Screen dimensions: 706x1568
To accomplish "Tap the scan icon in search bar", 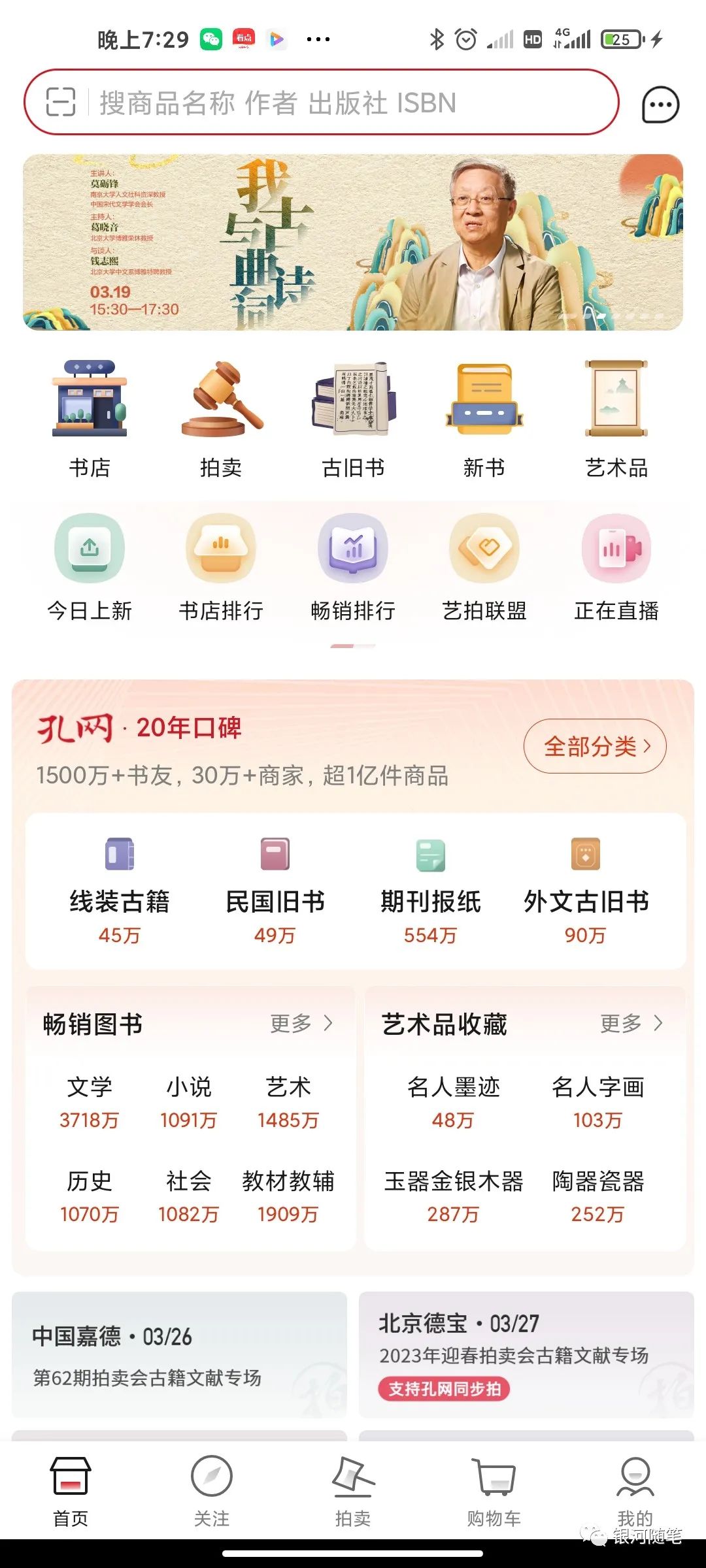I will click(58, 103).
